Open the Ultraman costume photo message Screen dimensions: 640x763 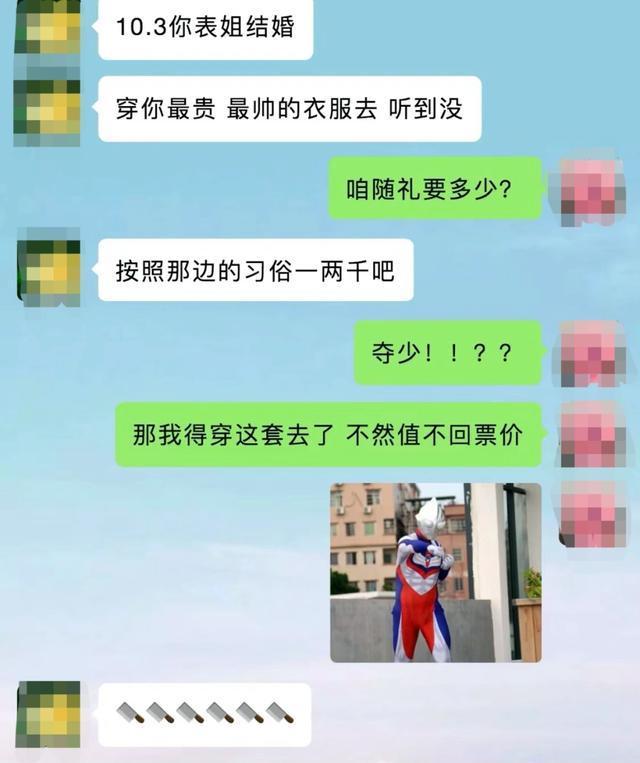[x=436, y=572]
